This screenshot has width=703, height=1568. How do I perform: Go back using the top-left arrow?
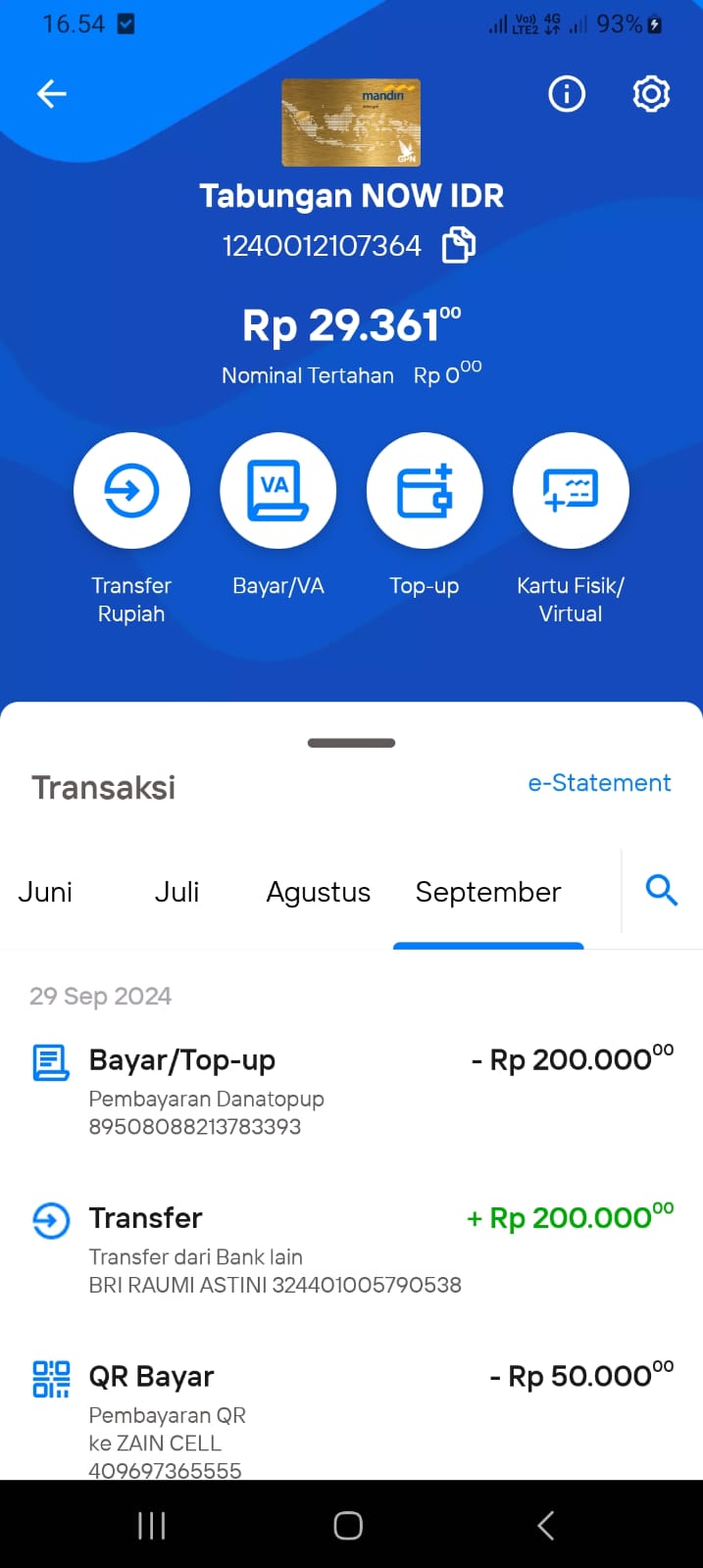pos(52,94)
